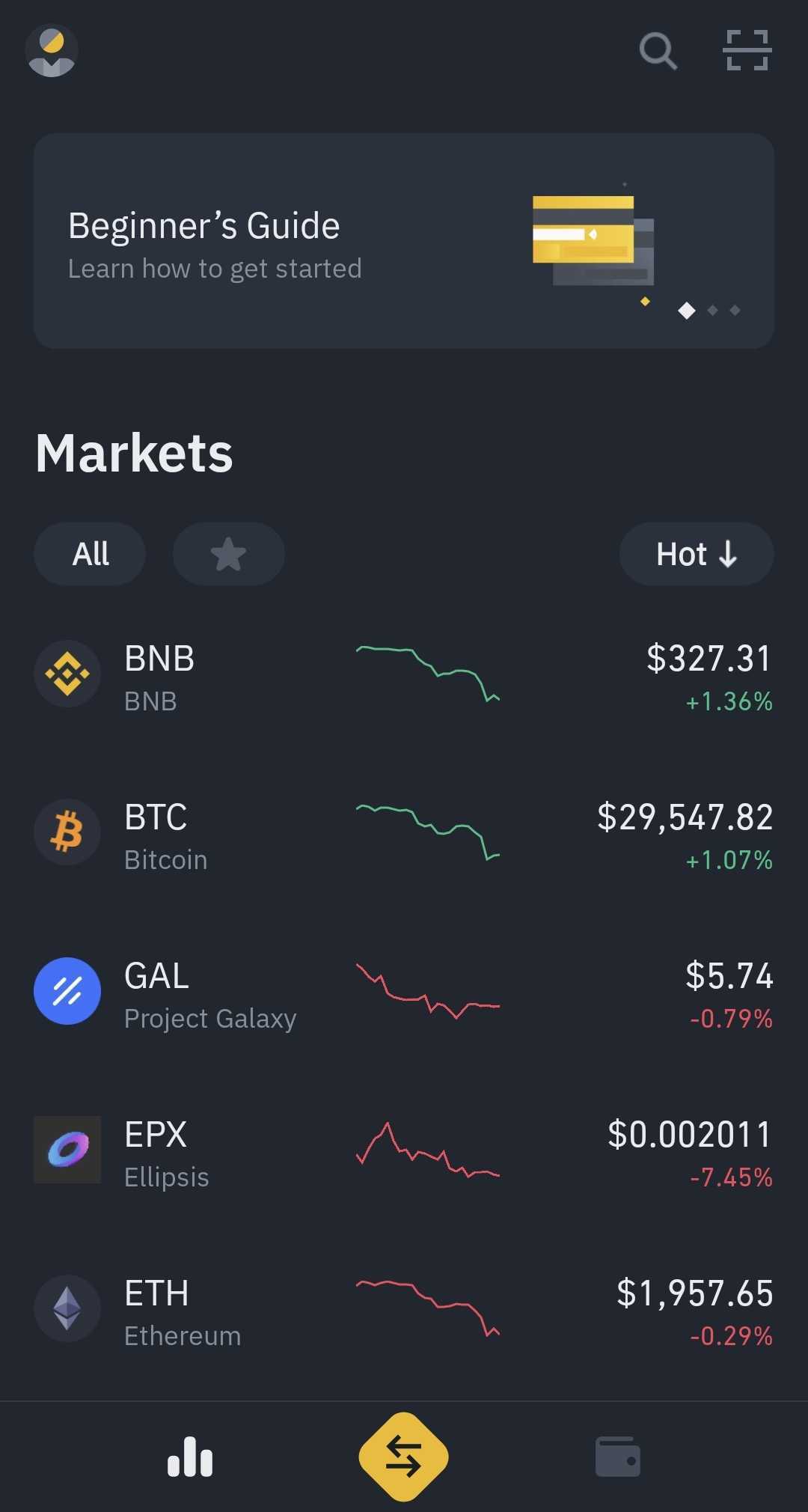This screenshot has height=1512, width=808.
Task: Select the All markets filter
Action: 90,554
